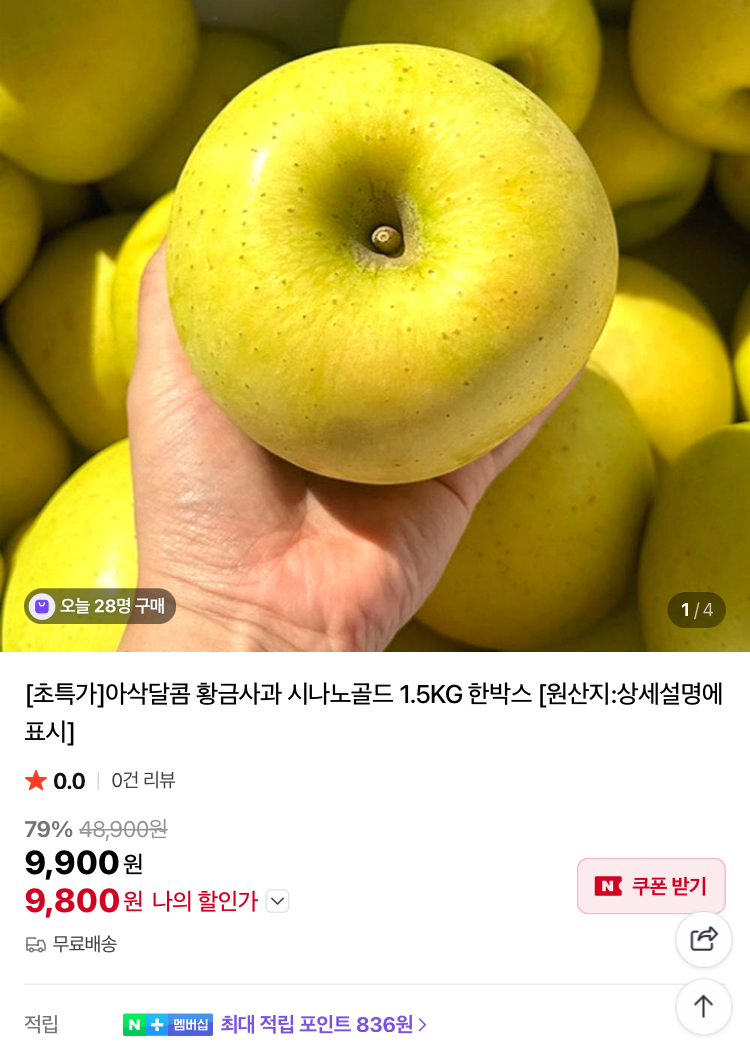Viewport: 750px width, 1050px height.
Task: Jump back to top of page
Action: tap(704, 1006)
